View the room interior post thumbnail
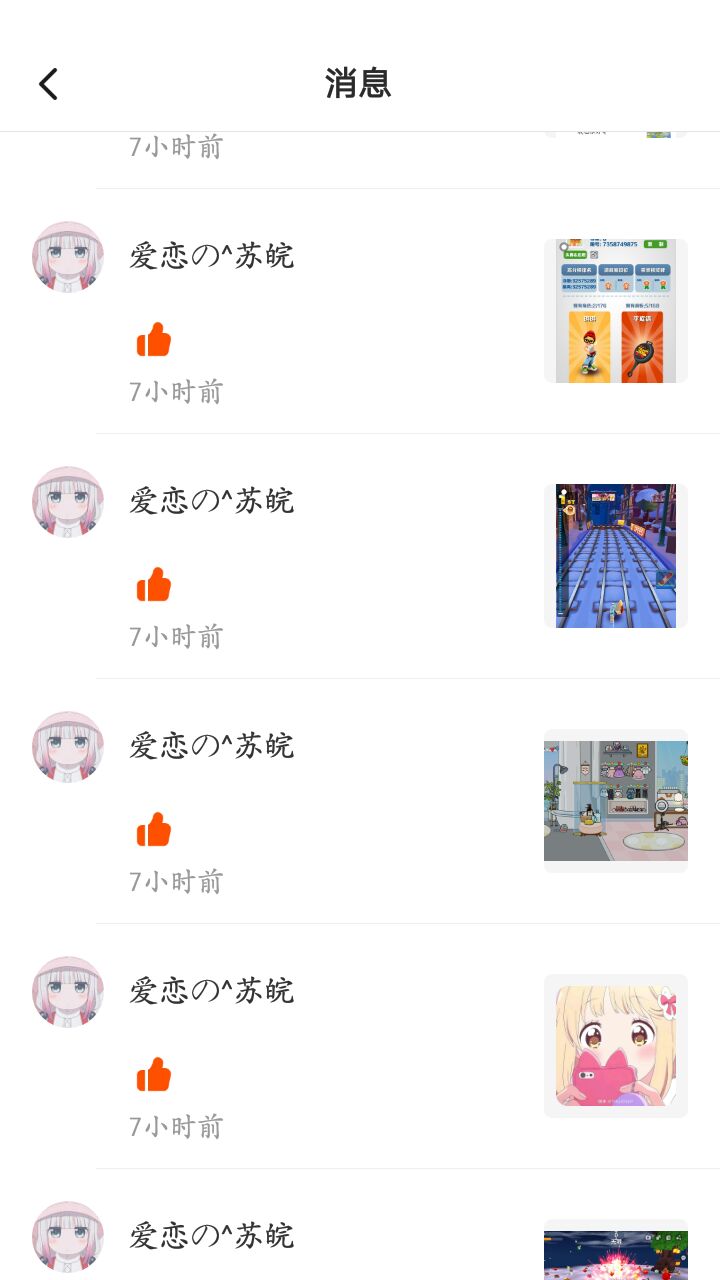720x1280 pixels. 615,801
